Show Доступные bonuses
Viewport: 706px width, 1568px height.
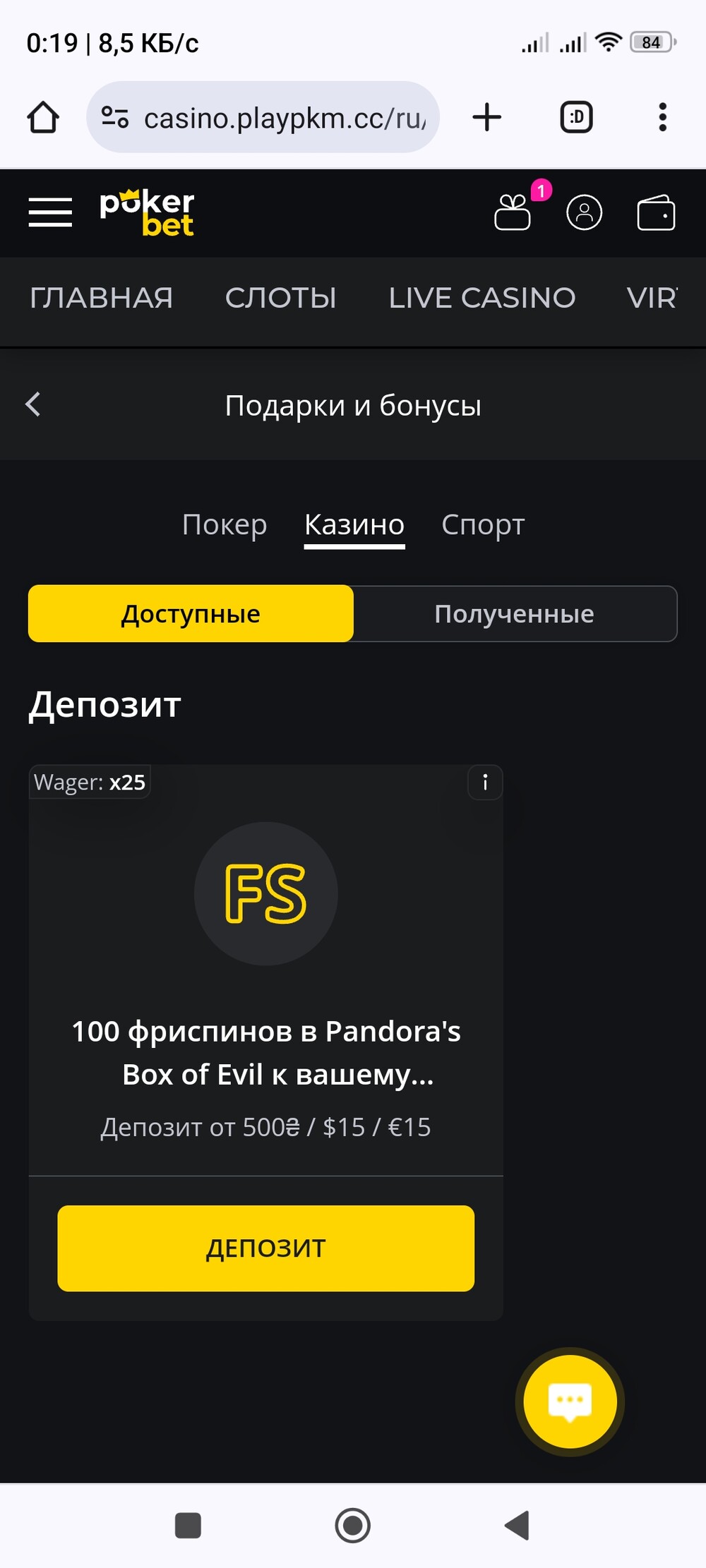coord(191,613)
